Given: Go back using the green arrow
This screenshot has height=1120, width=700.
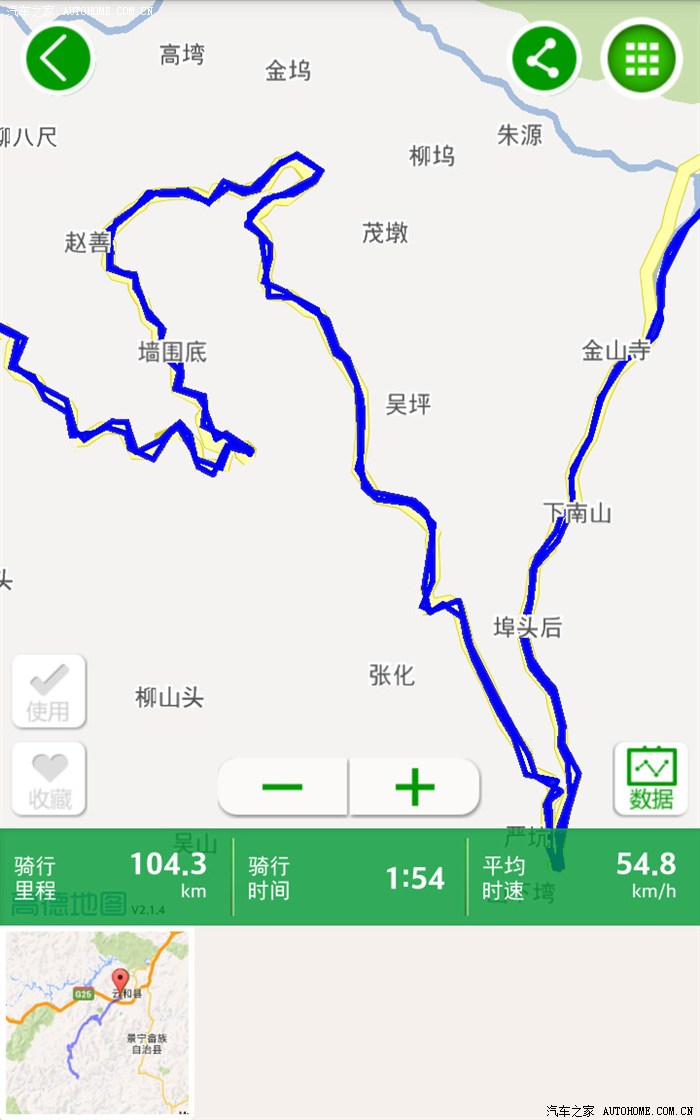Looking at the screenshot, I should click(58, 58).
